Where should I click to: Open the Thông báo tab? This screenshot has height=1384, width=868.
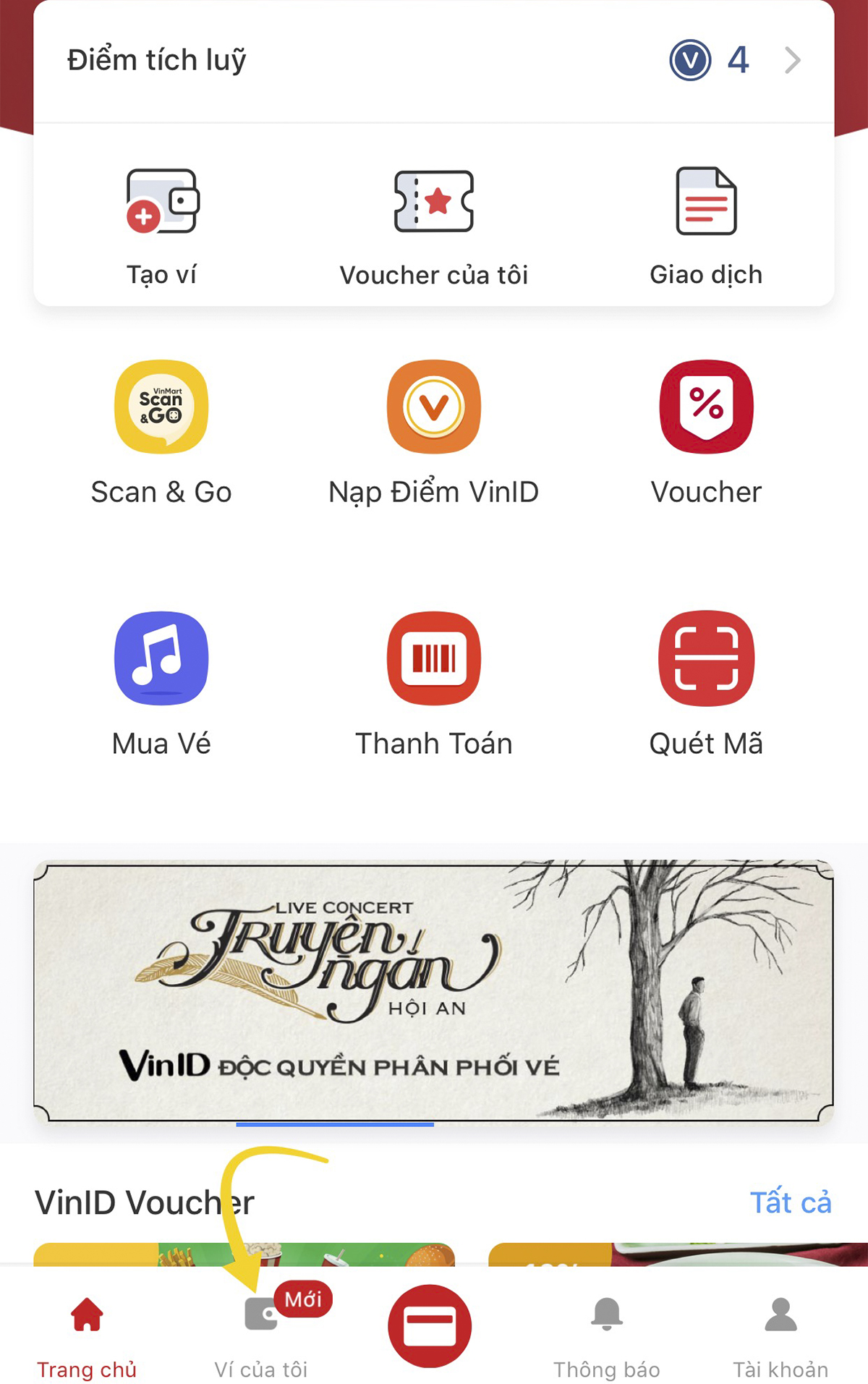[x=607, y=1335]
